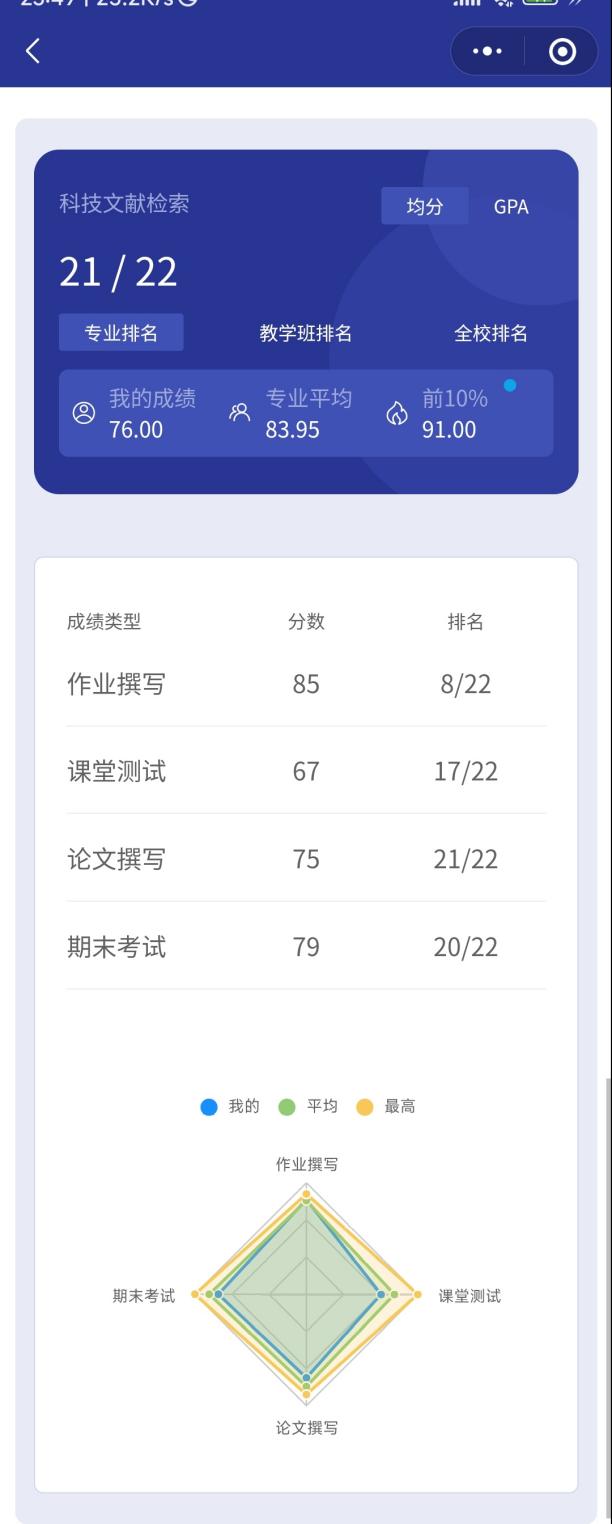Open the mini program three-dot menu

coord(487,52)
